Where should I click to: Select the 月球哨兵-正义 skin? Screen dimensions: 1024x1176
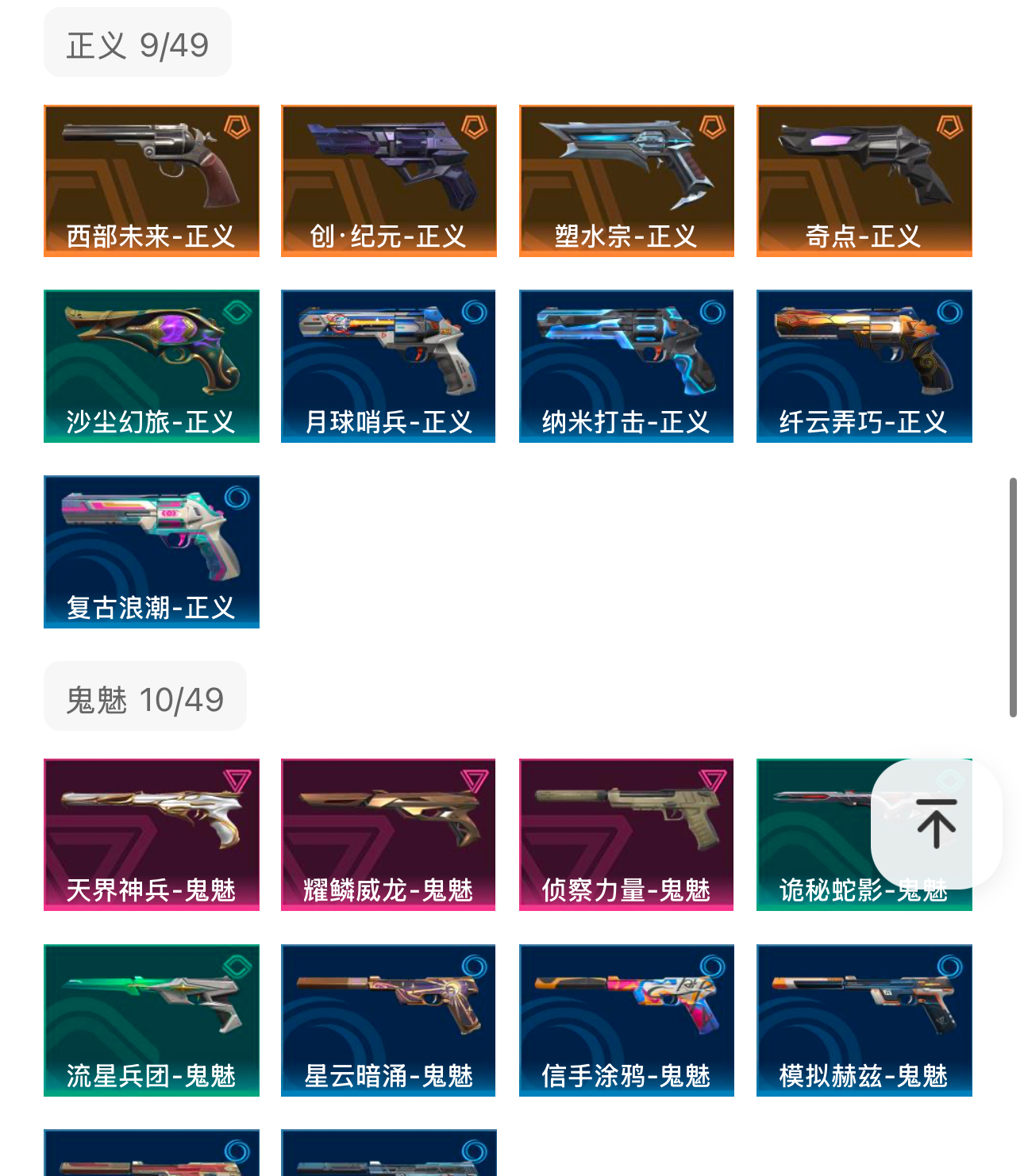coord(389,366)
